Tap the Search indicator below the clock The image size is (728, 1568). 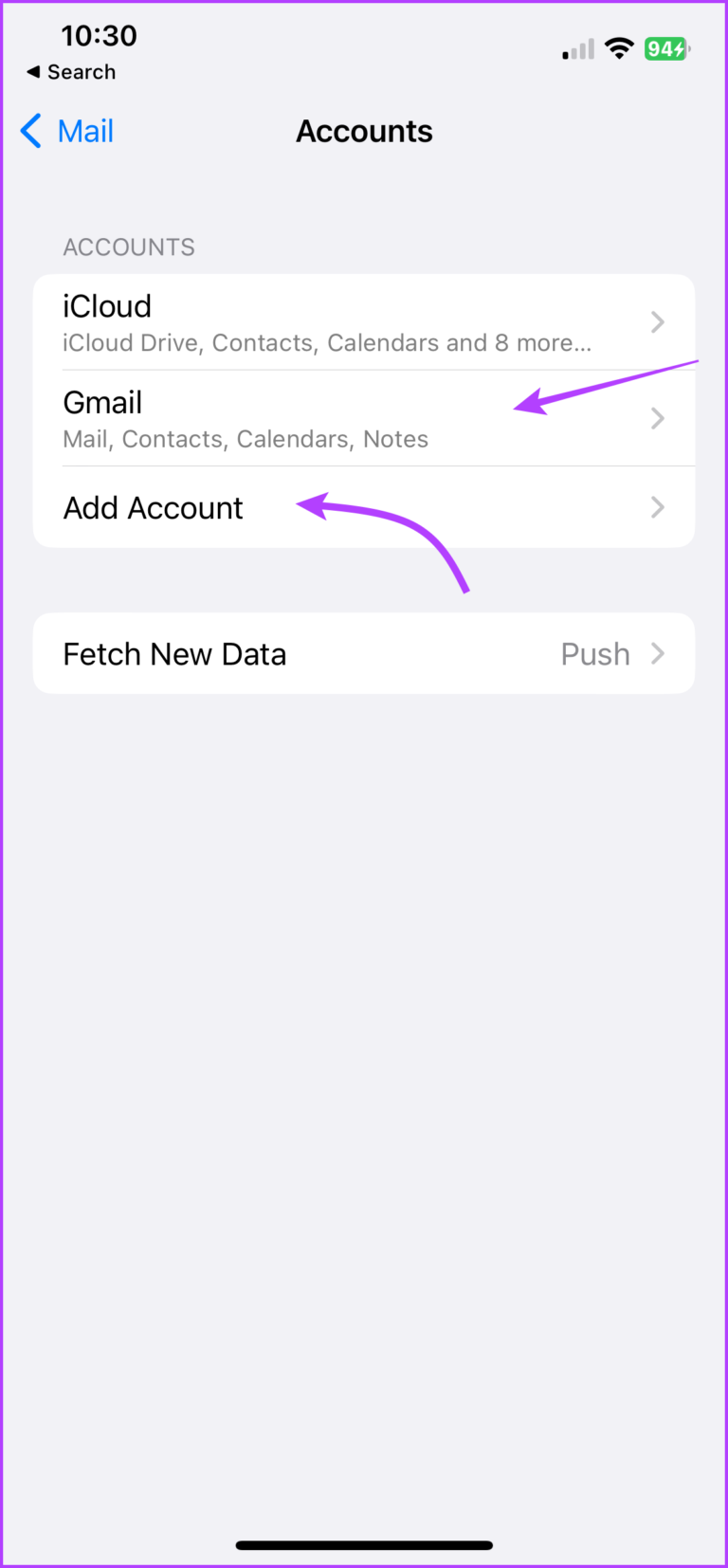point(71,71)
